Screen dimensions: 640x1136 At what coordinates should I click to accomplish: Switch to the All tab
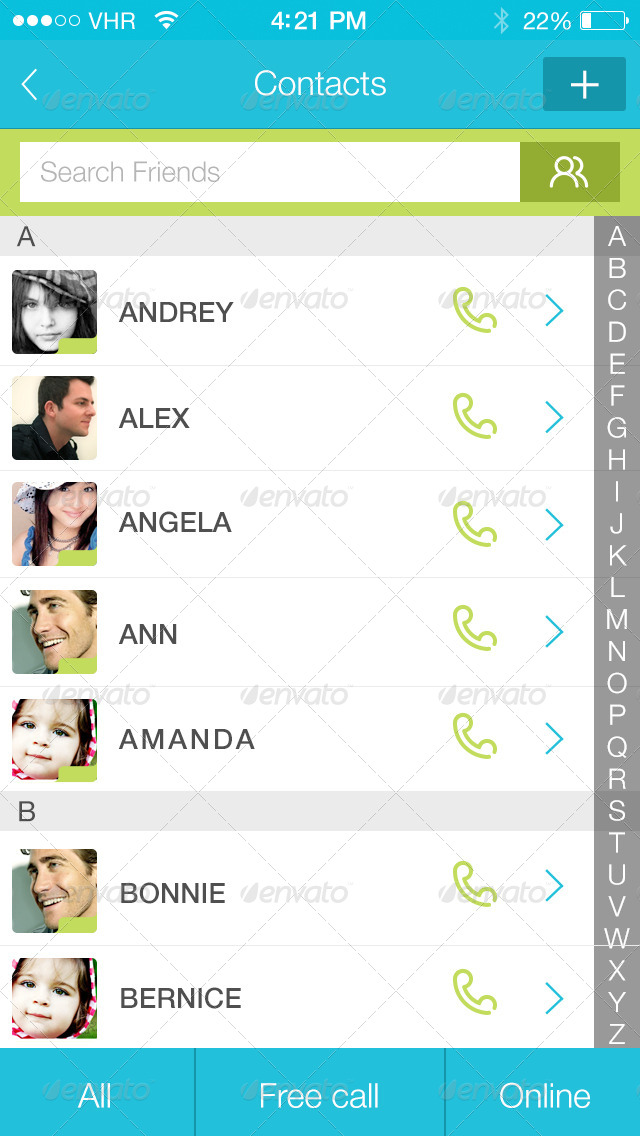pyautogui.click(x=96, y=1096)
